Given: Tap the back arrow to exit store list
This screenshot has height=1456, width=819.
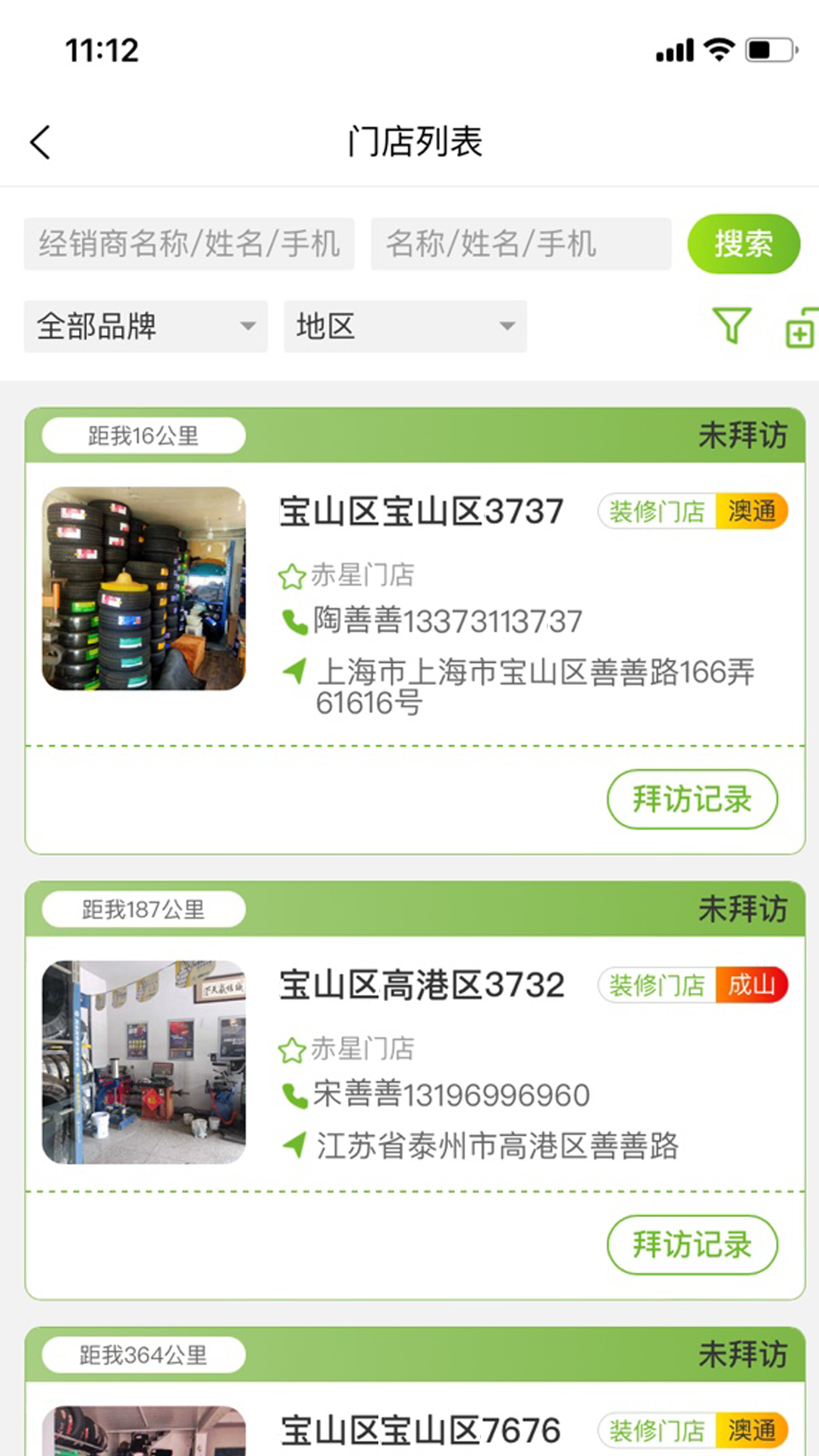Looking at the screenshot, I should [40, 141].
